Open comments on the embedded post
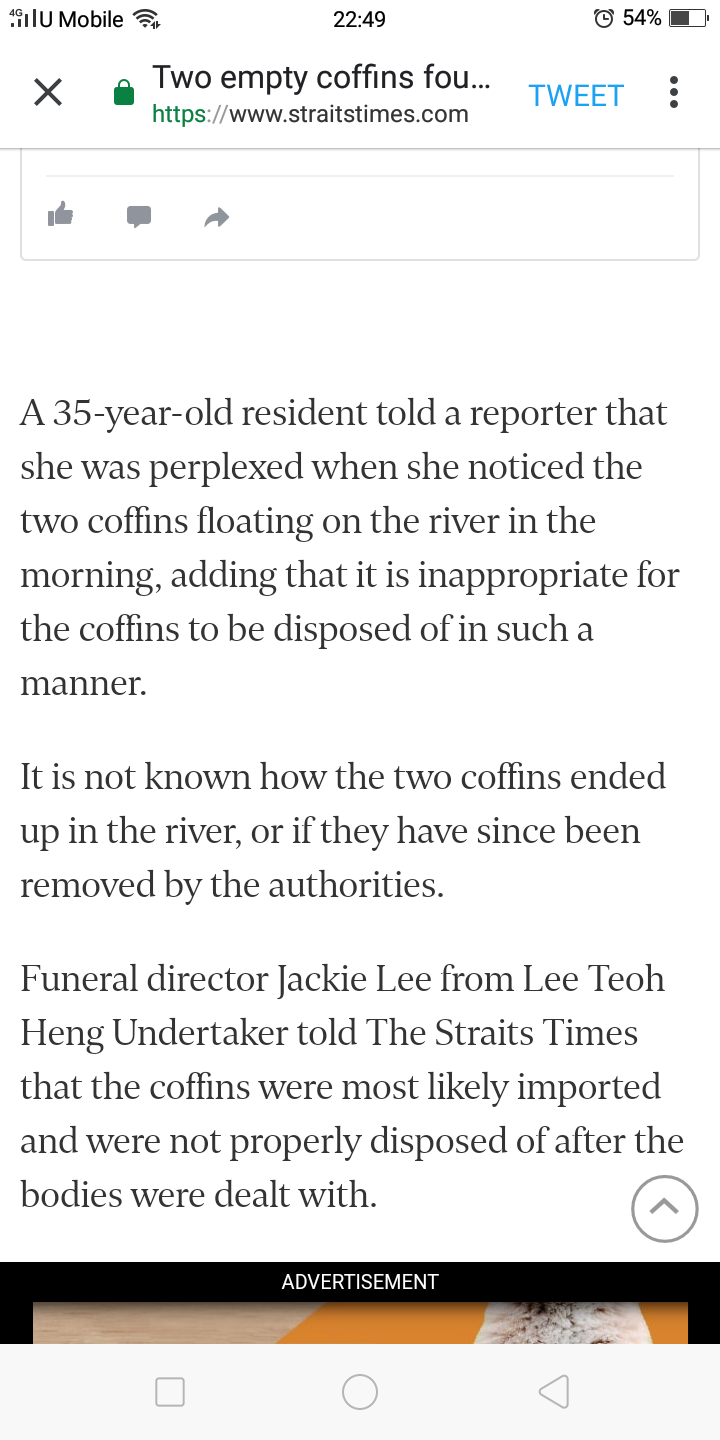This screenshot has width=720, height=1440. 138,216
